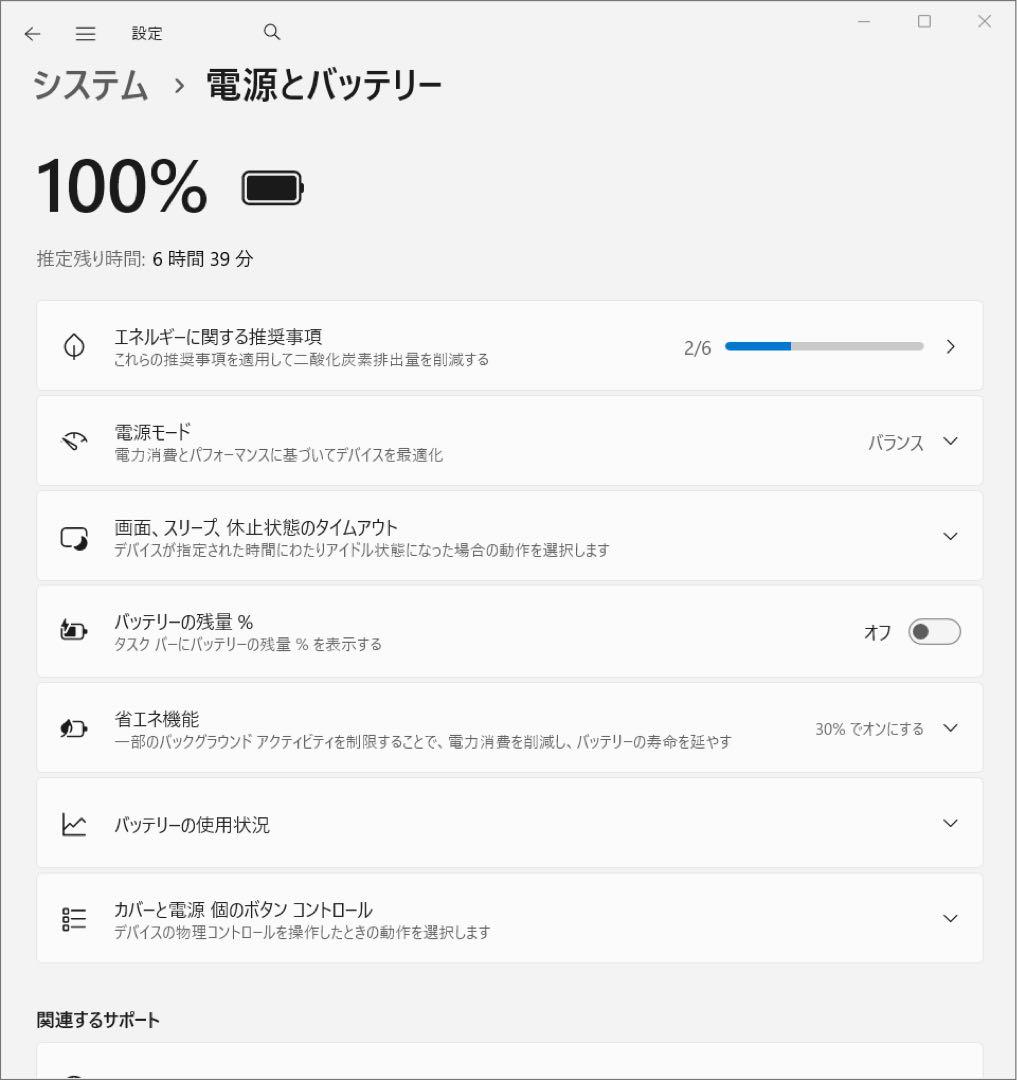The width and height of the screenshot is (1017, 1080).
Task: Open エネルギーに関する推奨事項 details page
Action: tap(951, 345)
